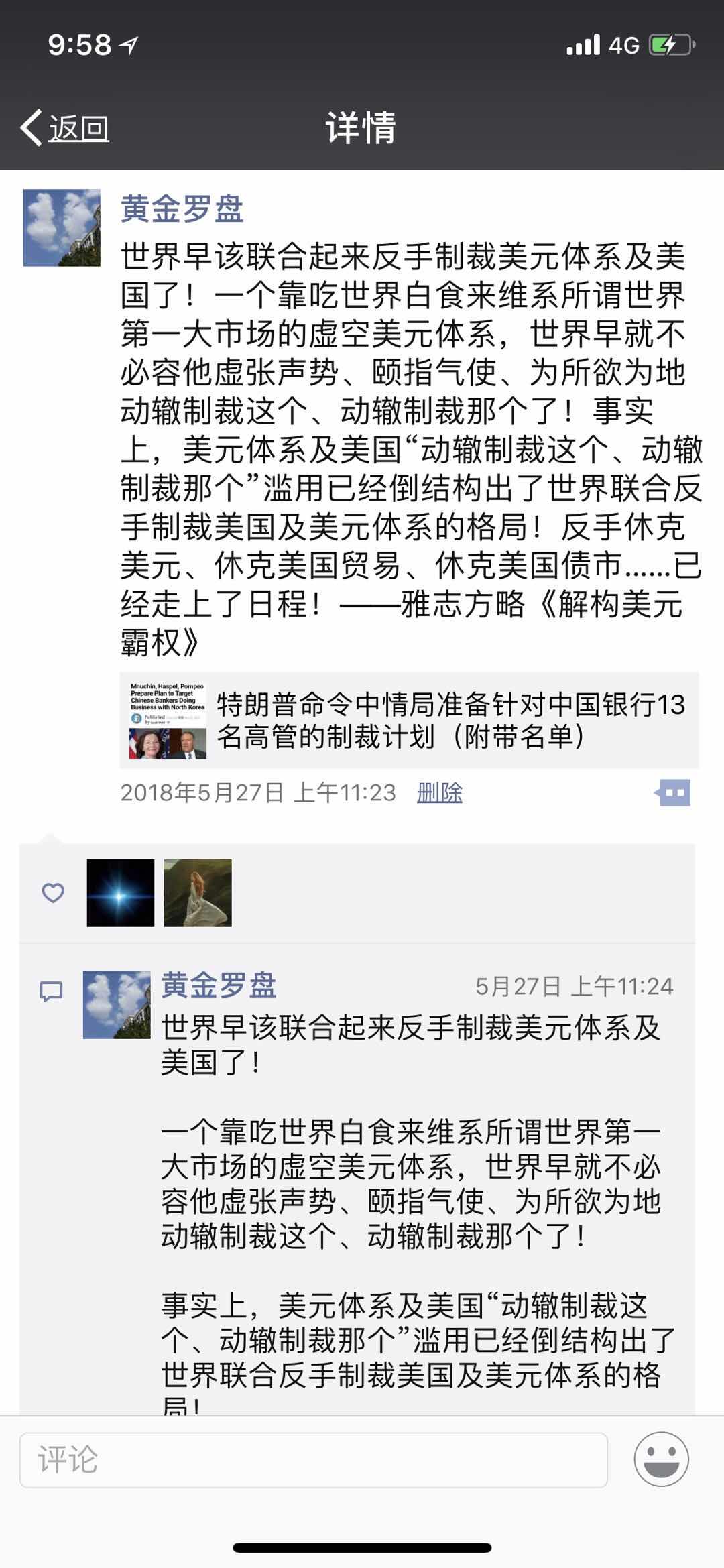Open the poster name 黄金罗盘 at top
Screen dimensions: 724x1568
tap(182, 208)
